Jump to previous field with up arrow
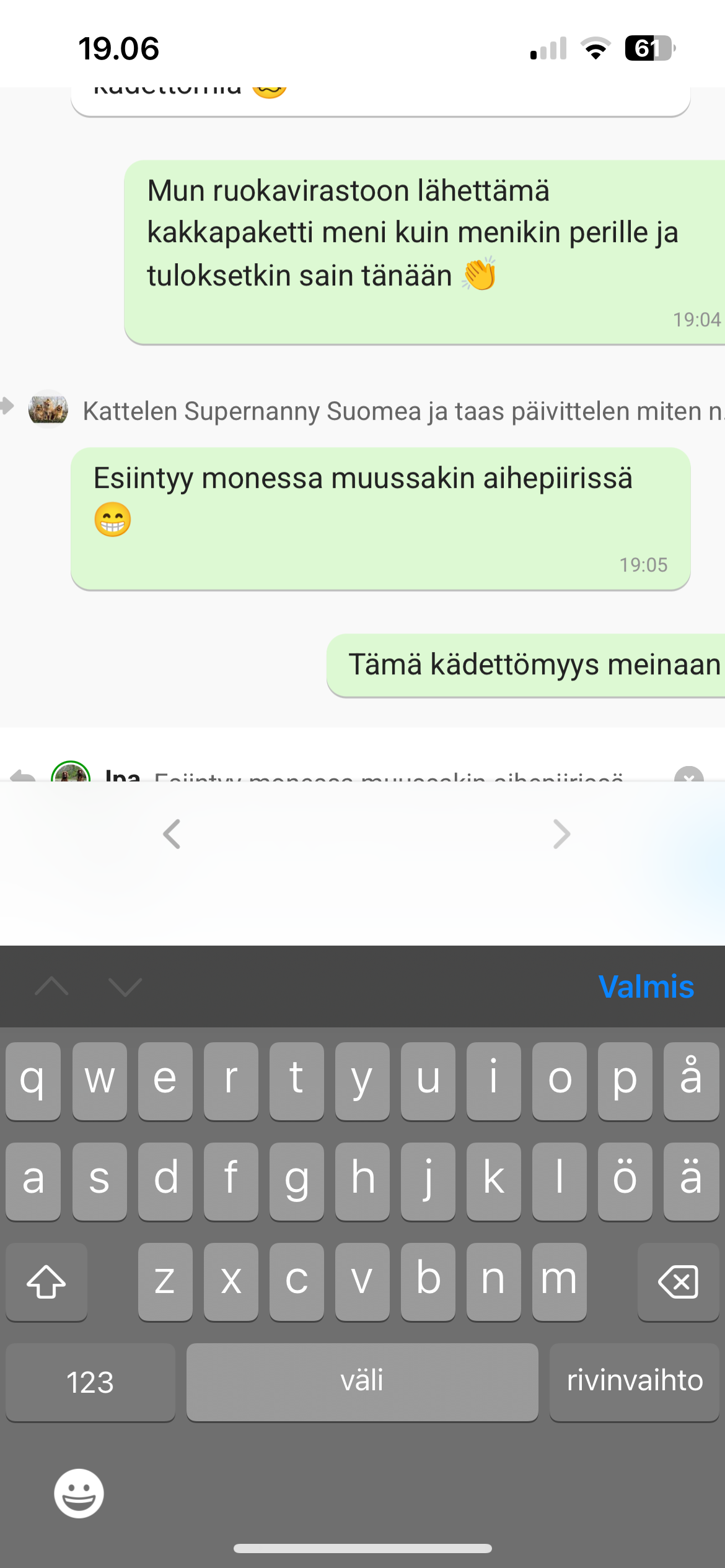Screen dimensions: 725x1568 (52, 987)
